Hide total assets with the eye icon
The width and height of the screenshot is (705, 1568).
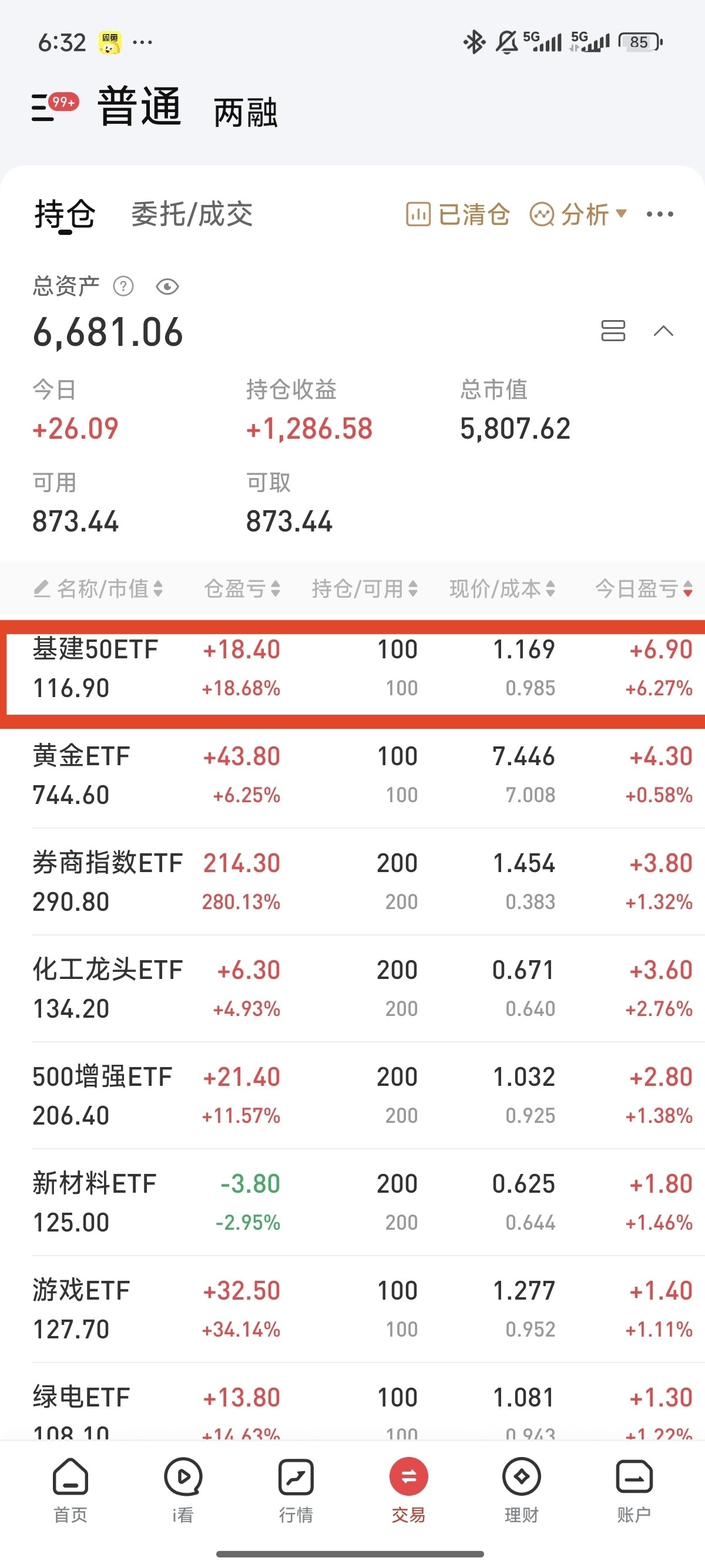[167, 286]
